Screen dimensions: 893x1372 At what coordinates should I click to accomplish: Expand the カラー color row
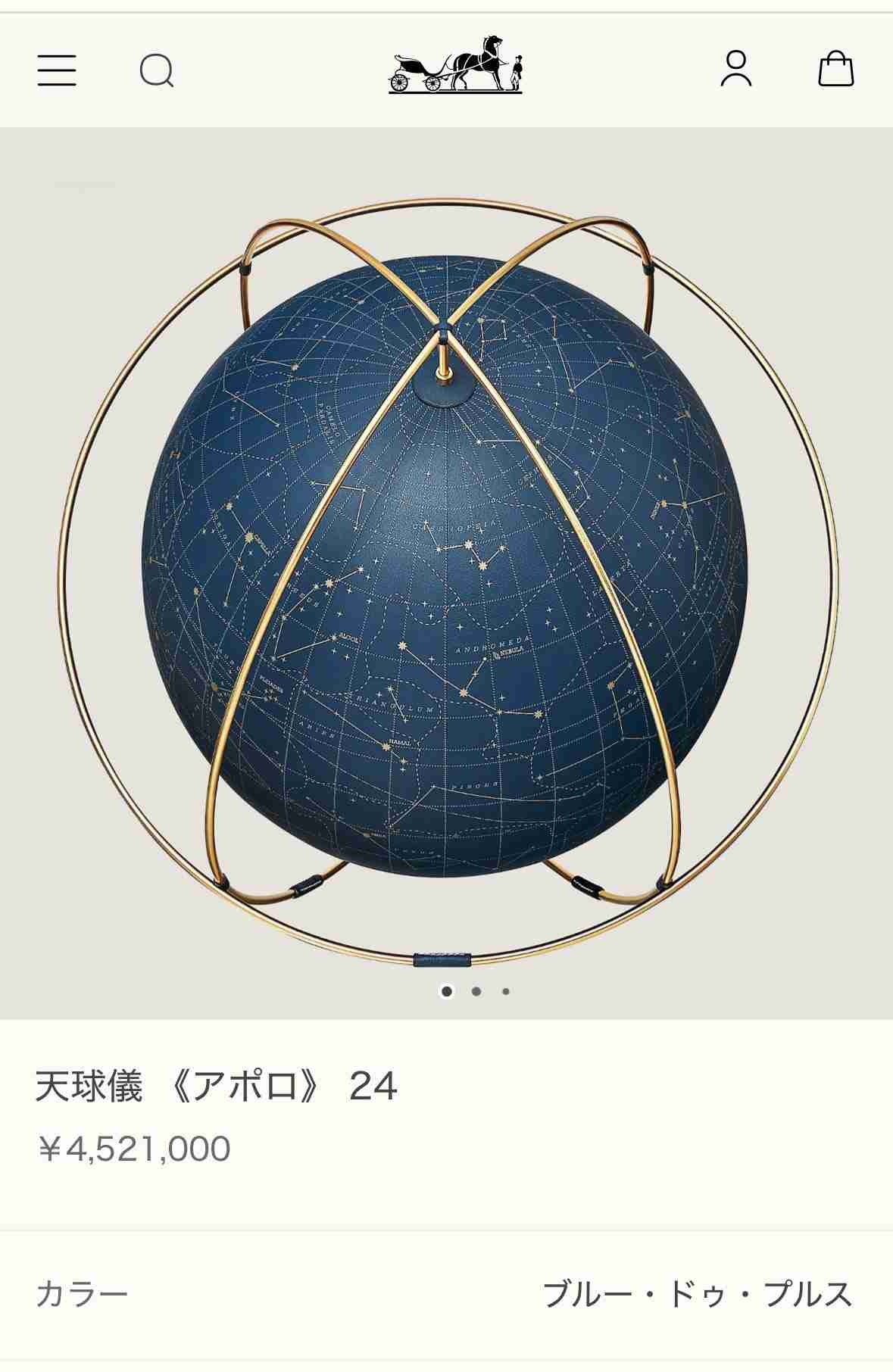point(446,1295)
